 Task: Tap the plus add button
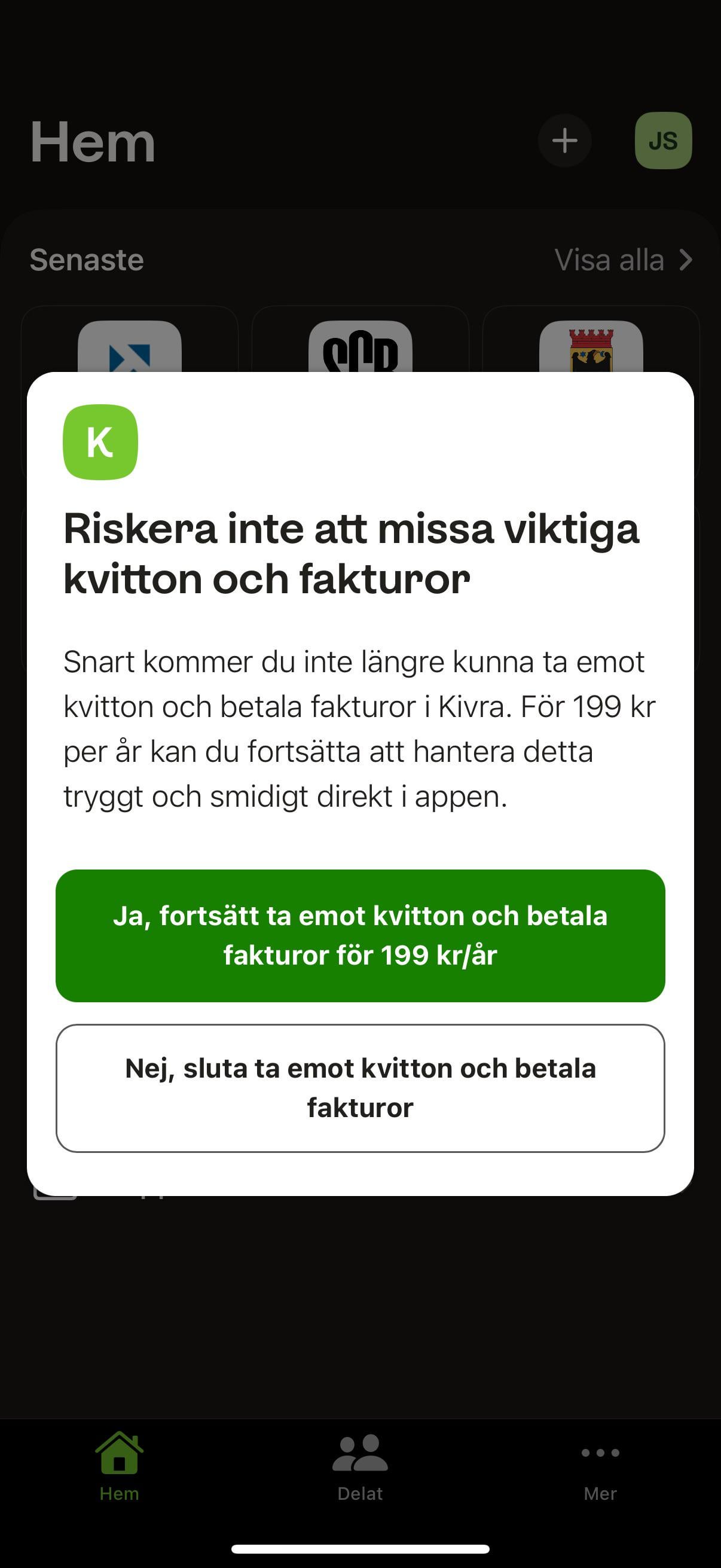click(564, 141)
